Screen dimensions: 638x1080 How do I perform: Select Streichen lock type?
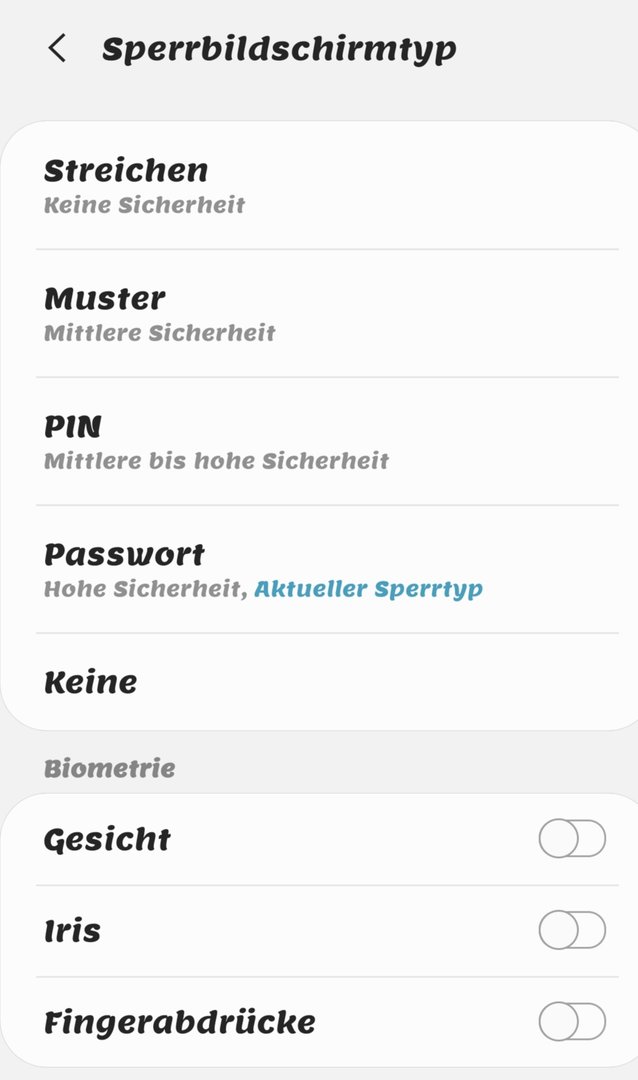coord(319,185)
